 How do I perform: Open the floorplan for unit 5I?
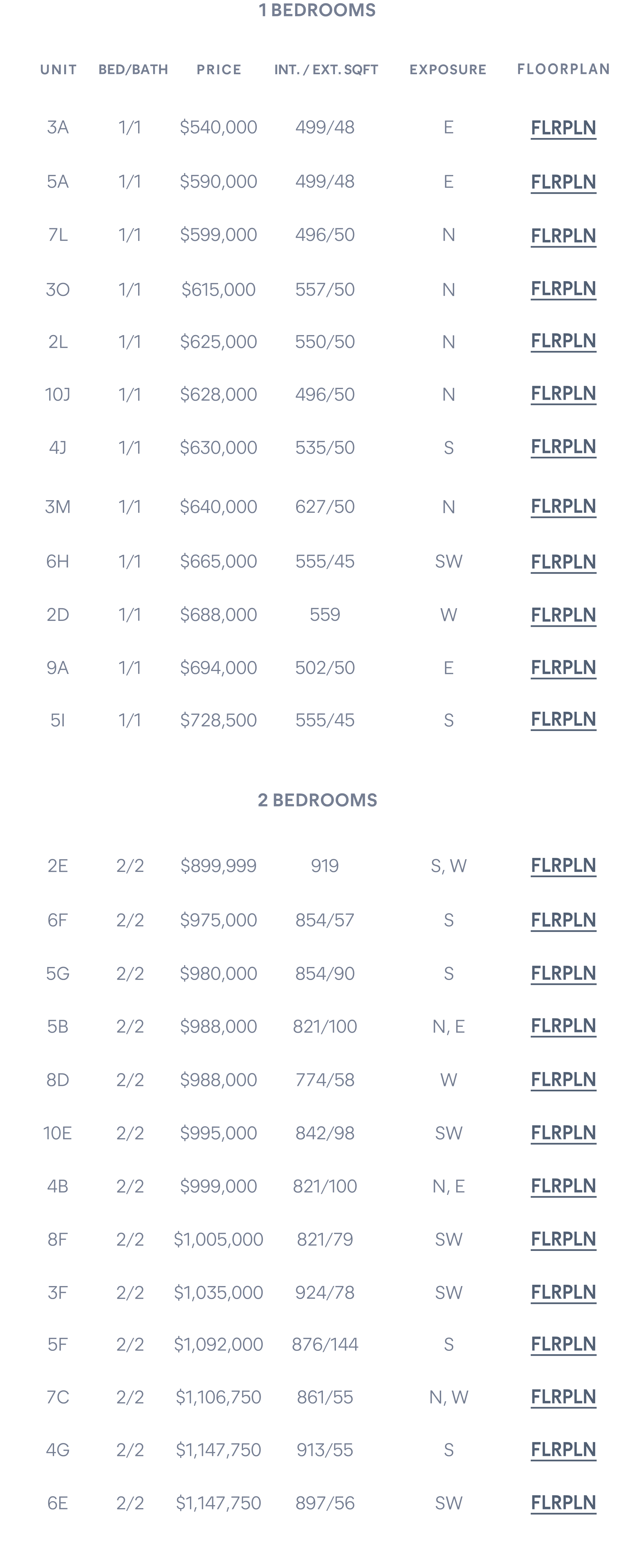(x=563, y=720)
